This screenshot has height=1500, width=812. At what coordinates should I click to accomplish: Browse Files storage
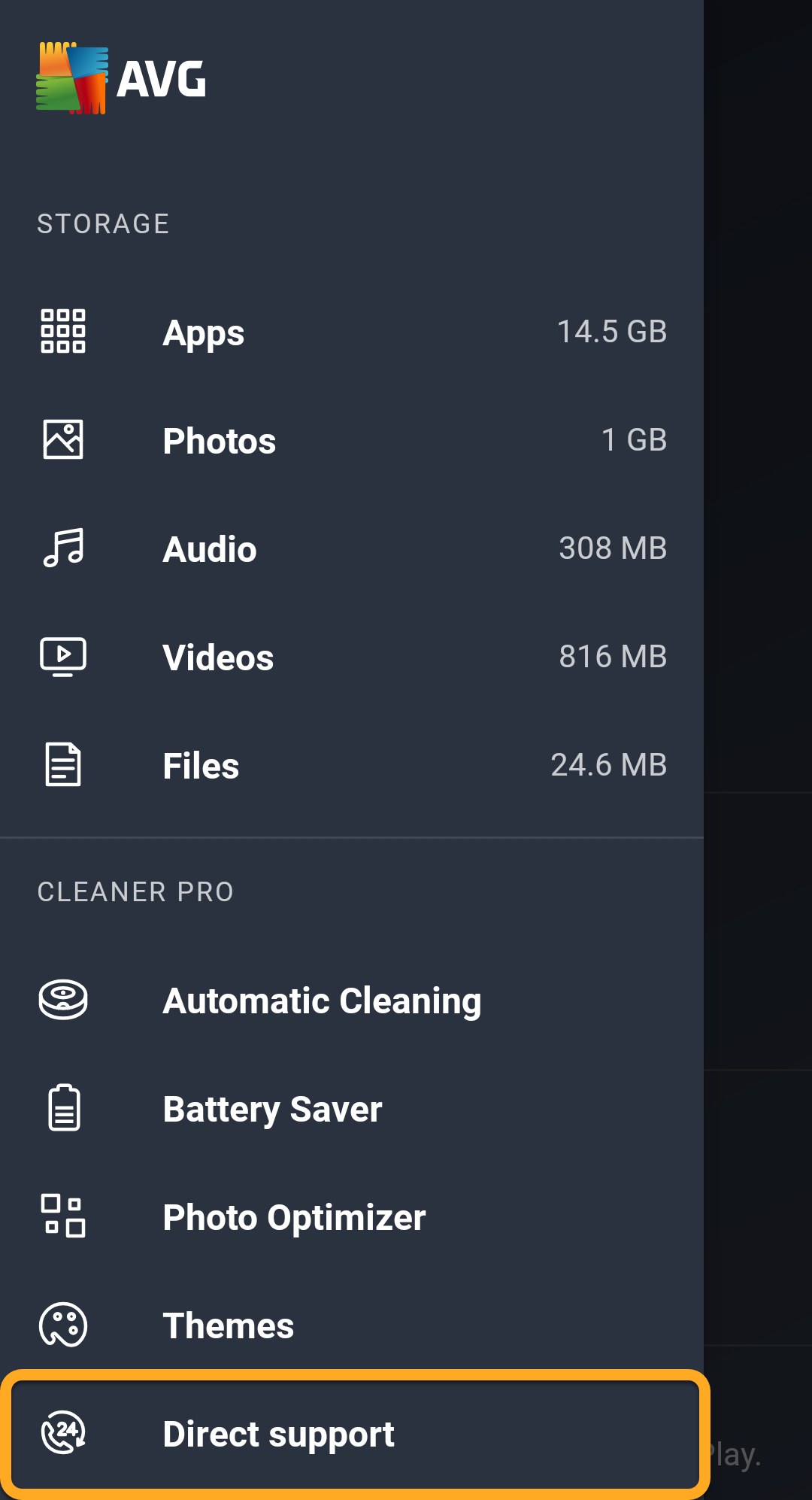352,765
